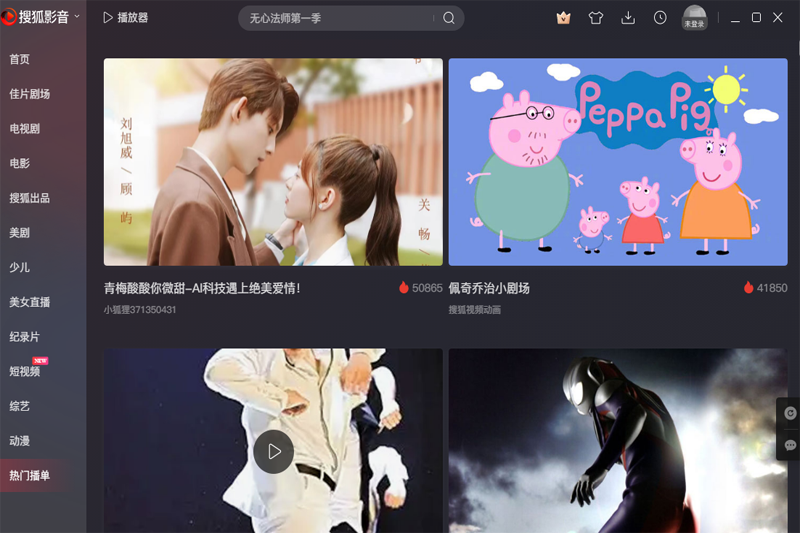
Task: Tap the 未登录 avatar to log in
Action: 694,16
